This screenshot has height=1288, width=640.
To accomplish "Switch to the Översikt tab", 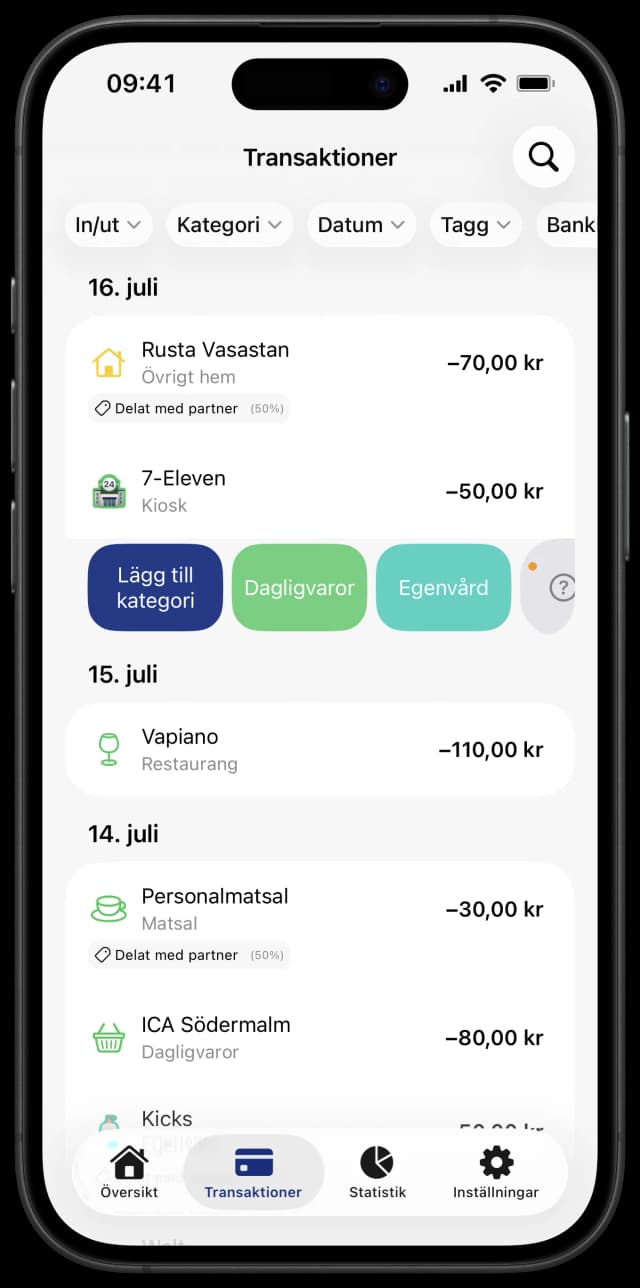I will click(x=129, y=1172).
